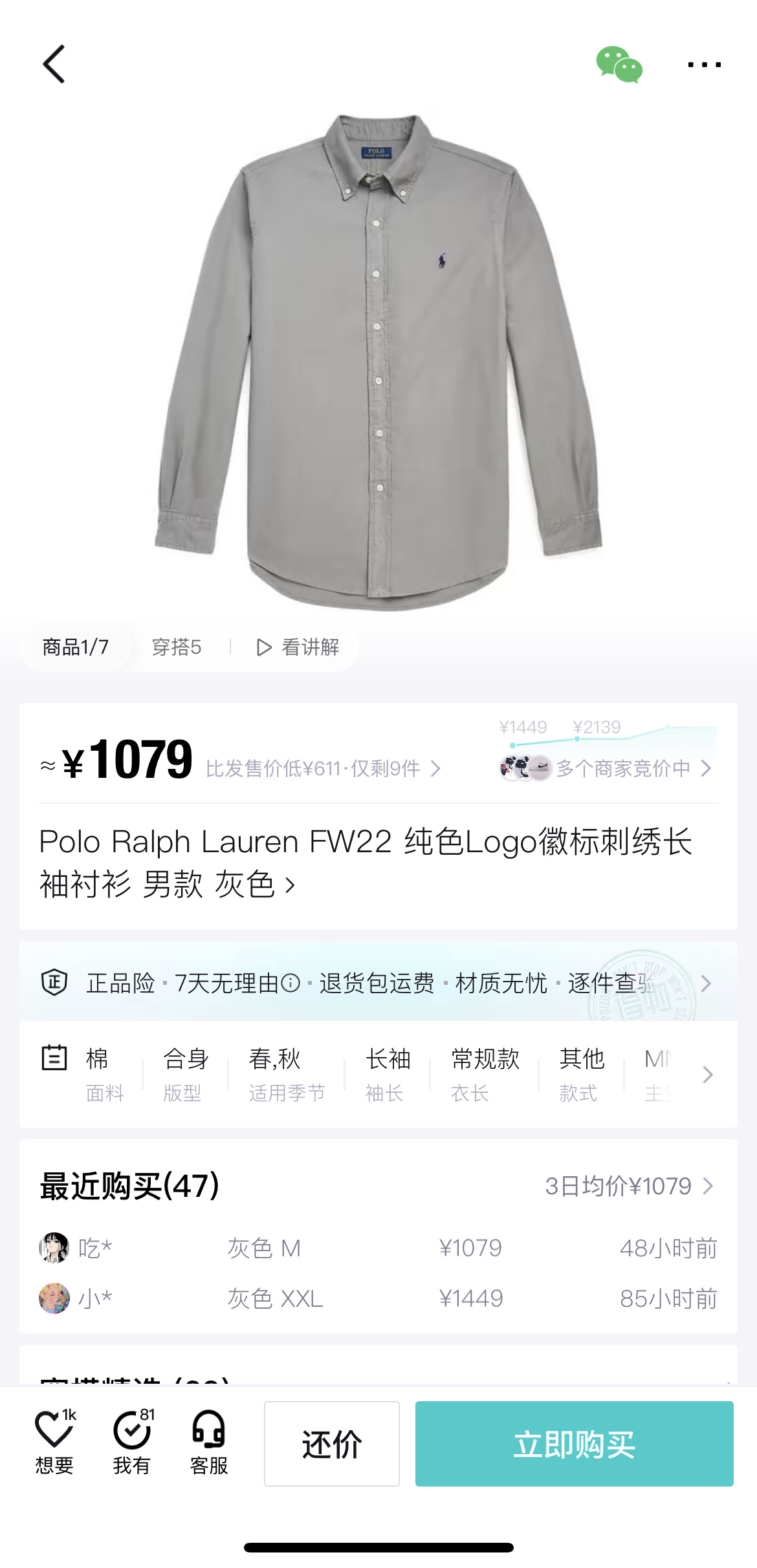Tap the 还价 bargain button
The height and width of the screenshot is (1568, 757).
[x=332, y=1444]
